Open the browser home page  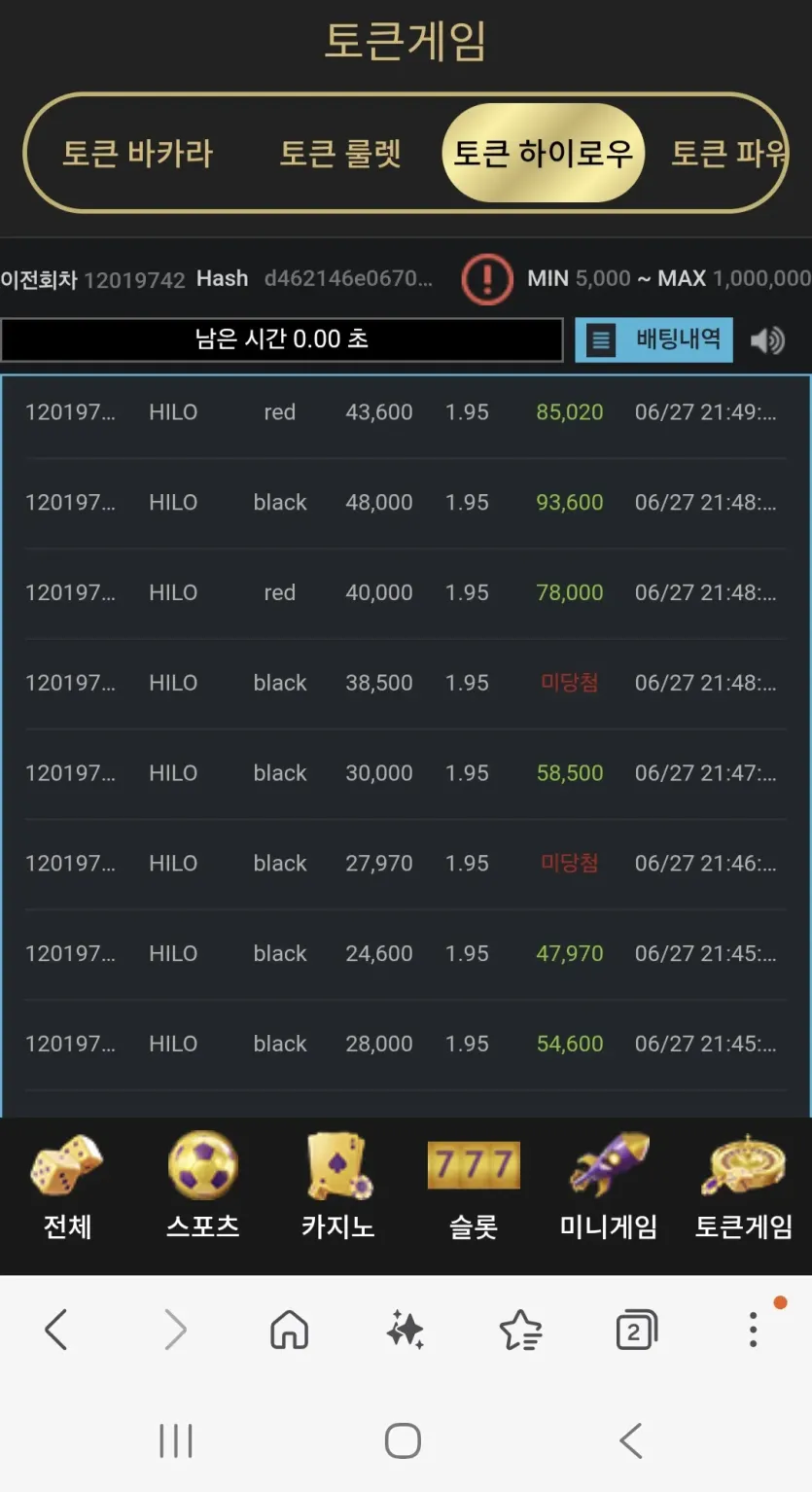click(x=289, y=1330)
